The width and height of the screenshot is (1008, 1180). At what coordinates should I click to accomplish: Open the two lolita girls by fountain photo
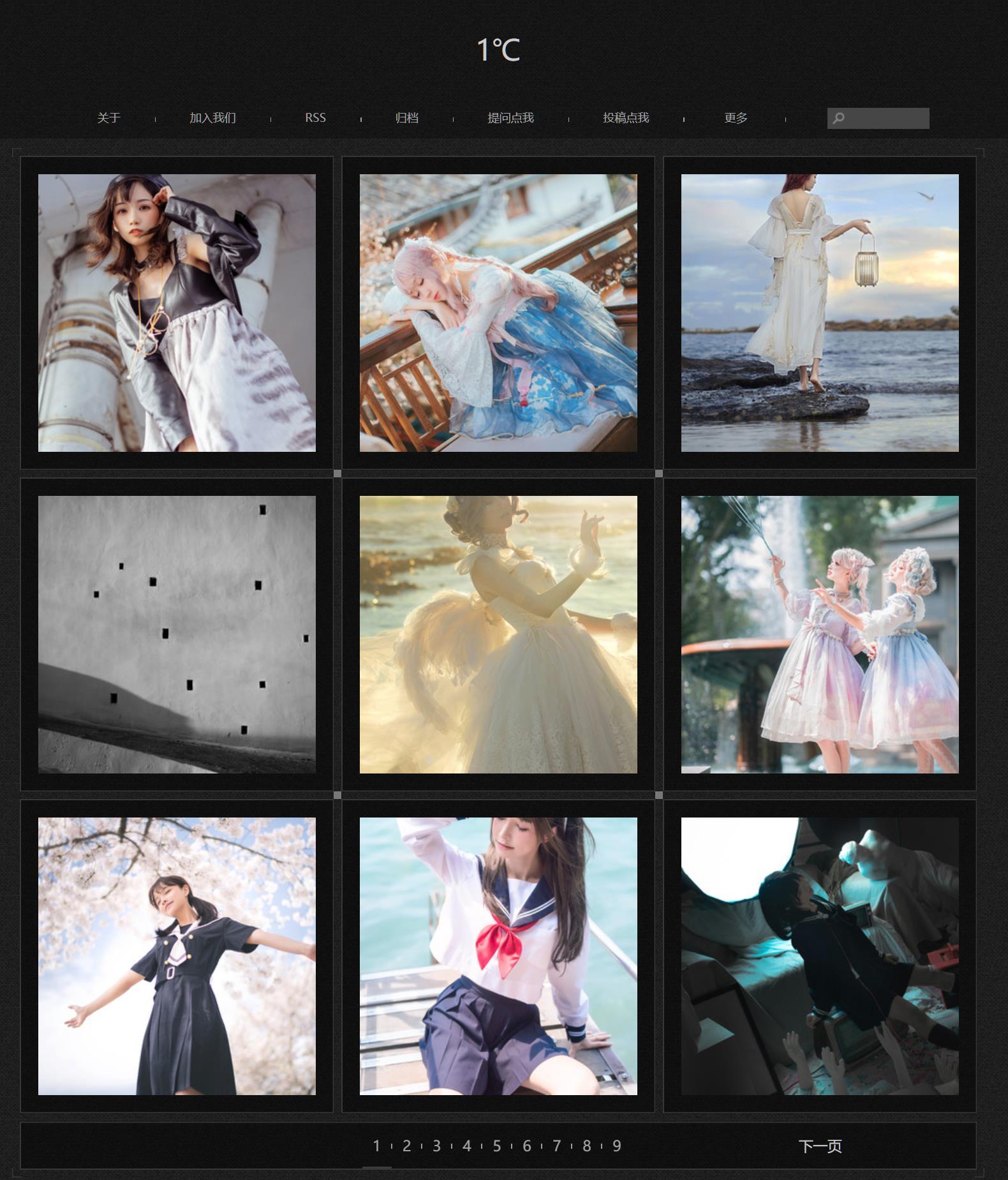820,634
